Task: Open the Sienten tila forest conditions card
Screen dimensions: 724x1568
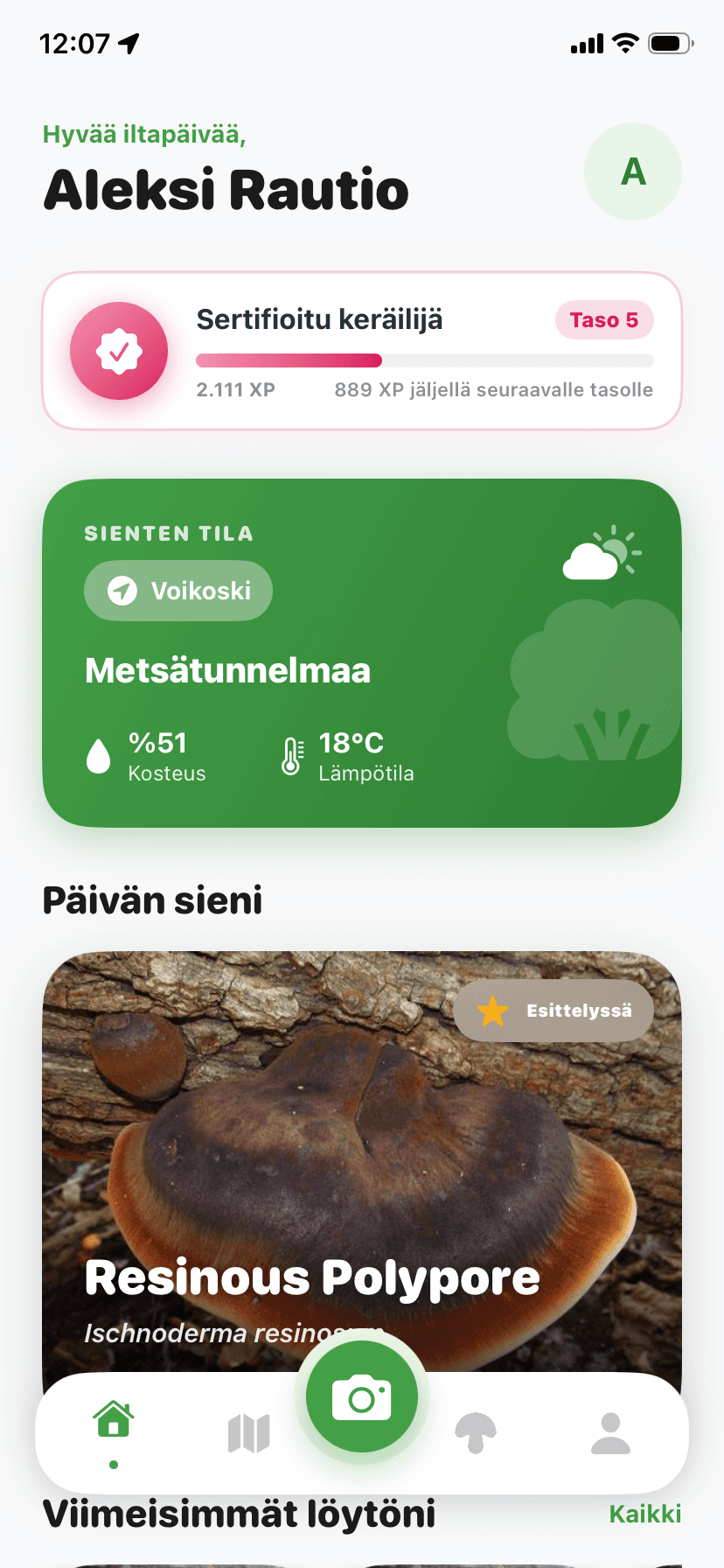Action: [x=362, y=653]
